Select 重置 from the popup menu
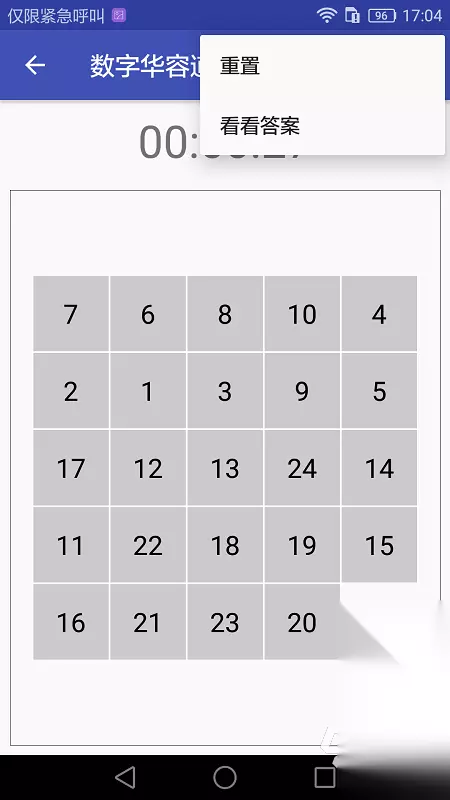Viewport: 450px width, 800px height. coord(322,66)
